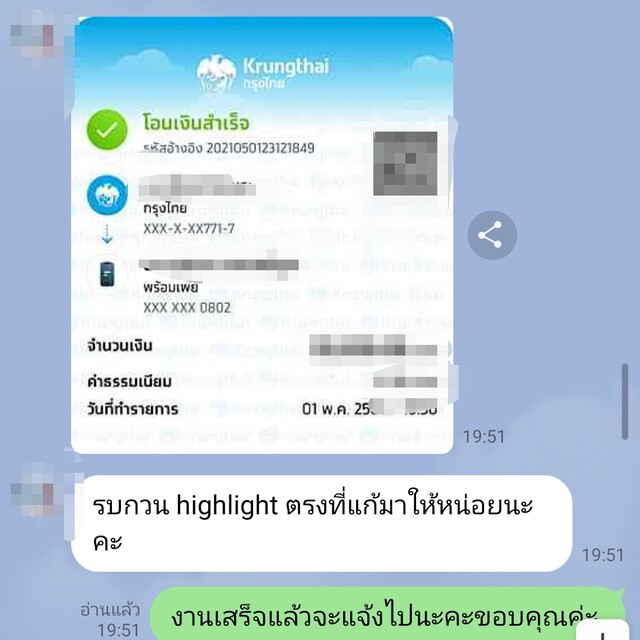Share the Krungthai transfer slip image
This screenshot has height=640, width=640.
click(x=490, y=236)
